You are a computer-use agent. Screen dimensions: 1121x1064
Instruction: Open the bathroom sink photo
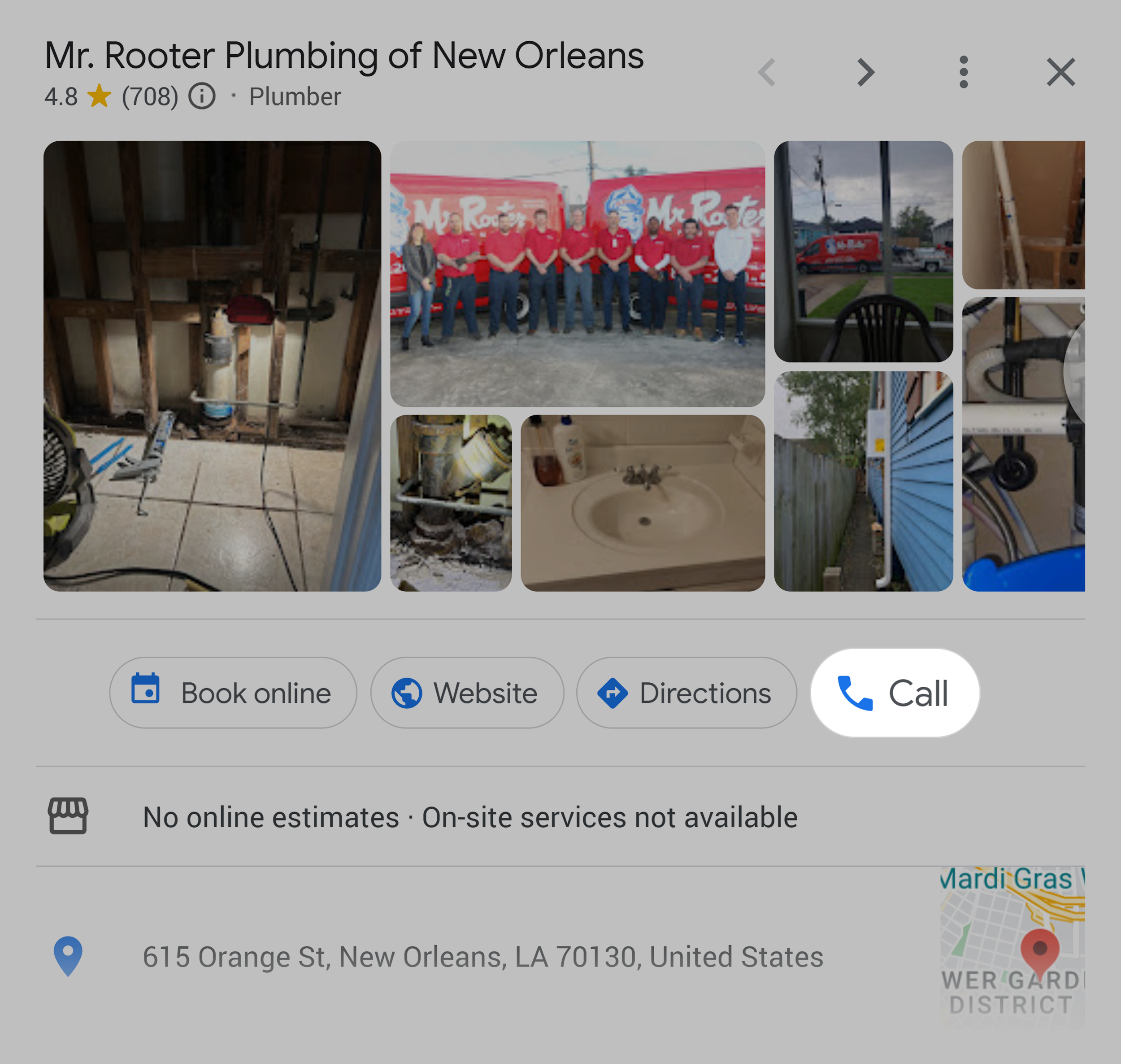pyautogui.click(x=642, y=502)
